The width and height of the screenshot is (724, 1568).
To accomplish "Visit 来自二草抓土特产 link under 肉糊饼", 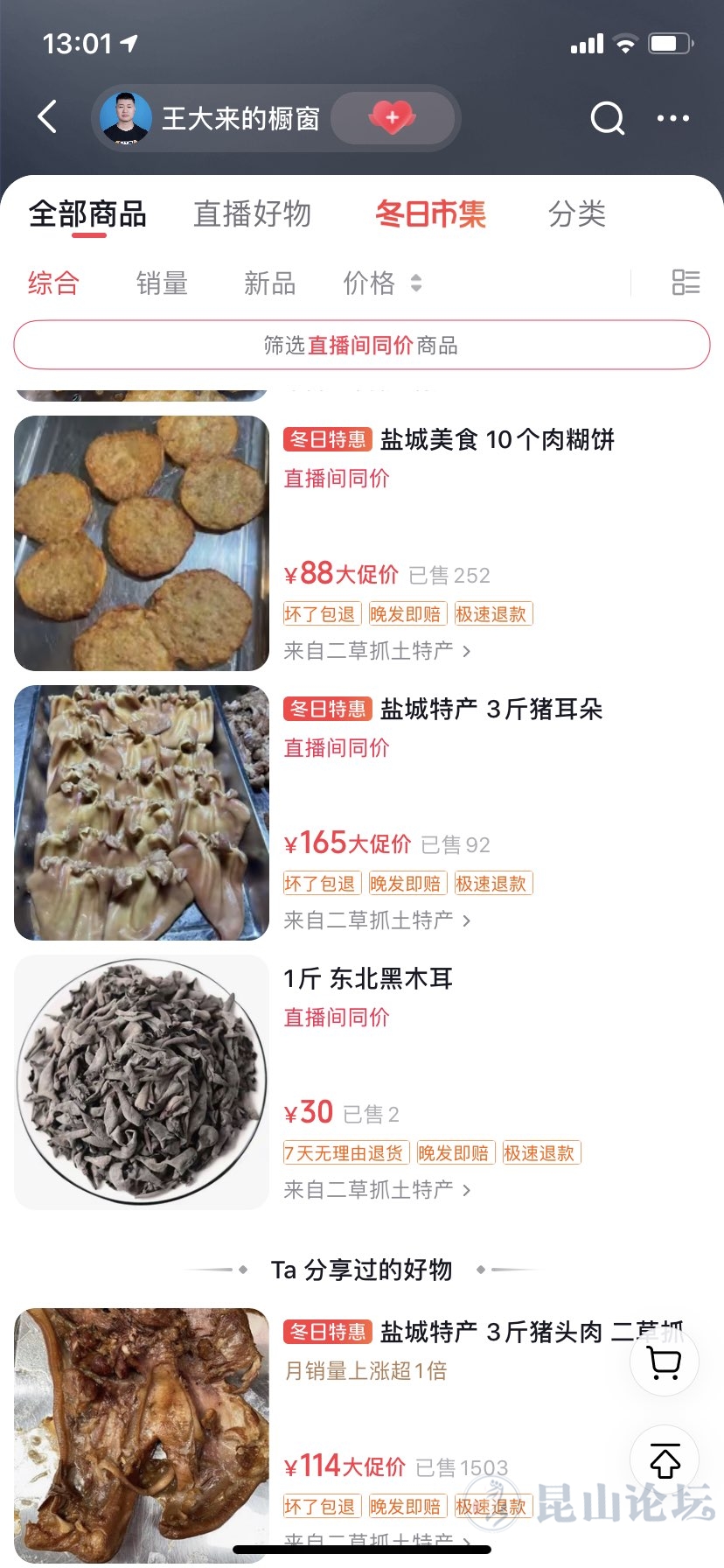I will (x=377, y=651).
